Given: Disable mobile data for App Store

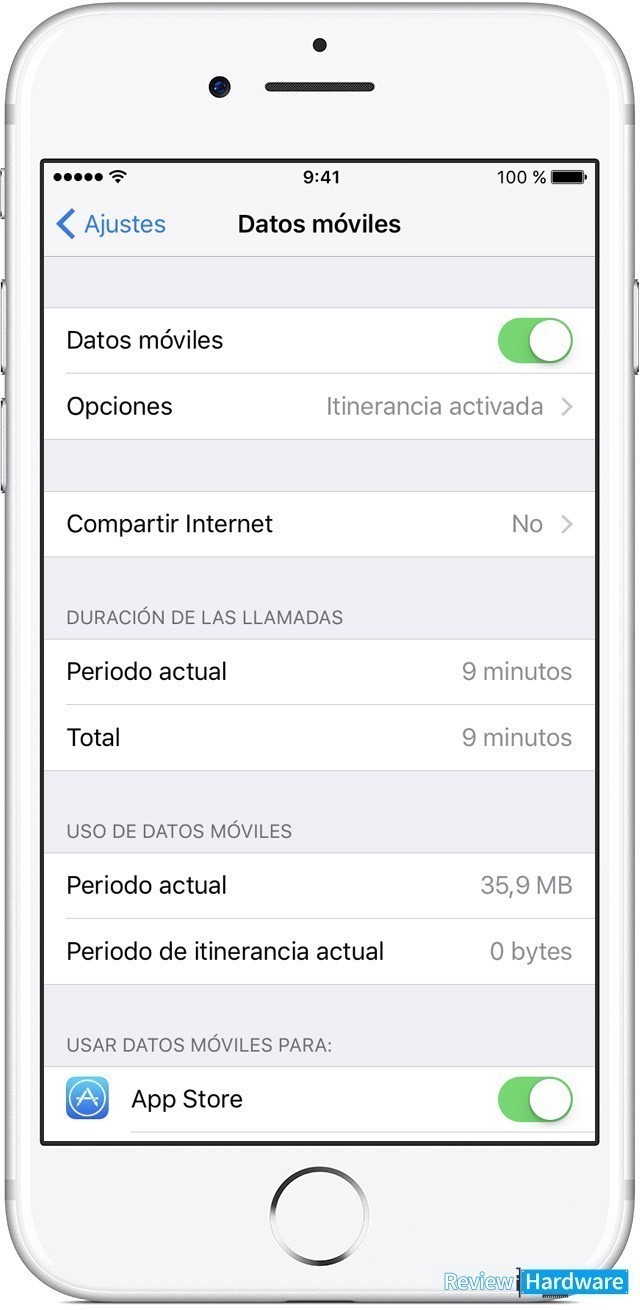Looking at the screenshot, I should (x=535, y=1099).
